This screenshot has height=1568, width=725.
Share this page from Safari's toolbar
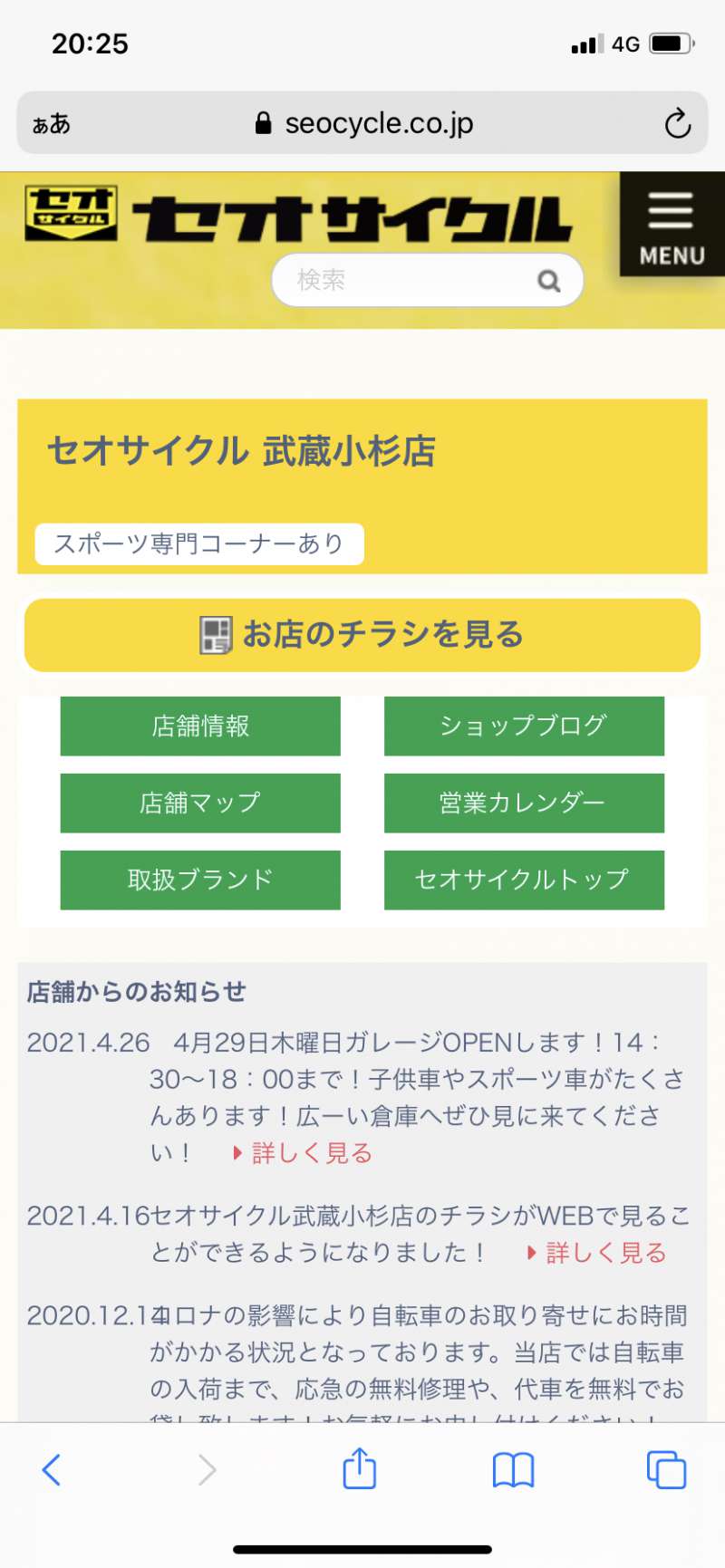pos(360,1468)
